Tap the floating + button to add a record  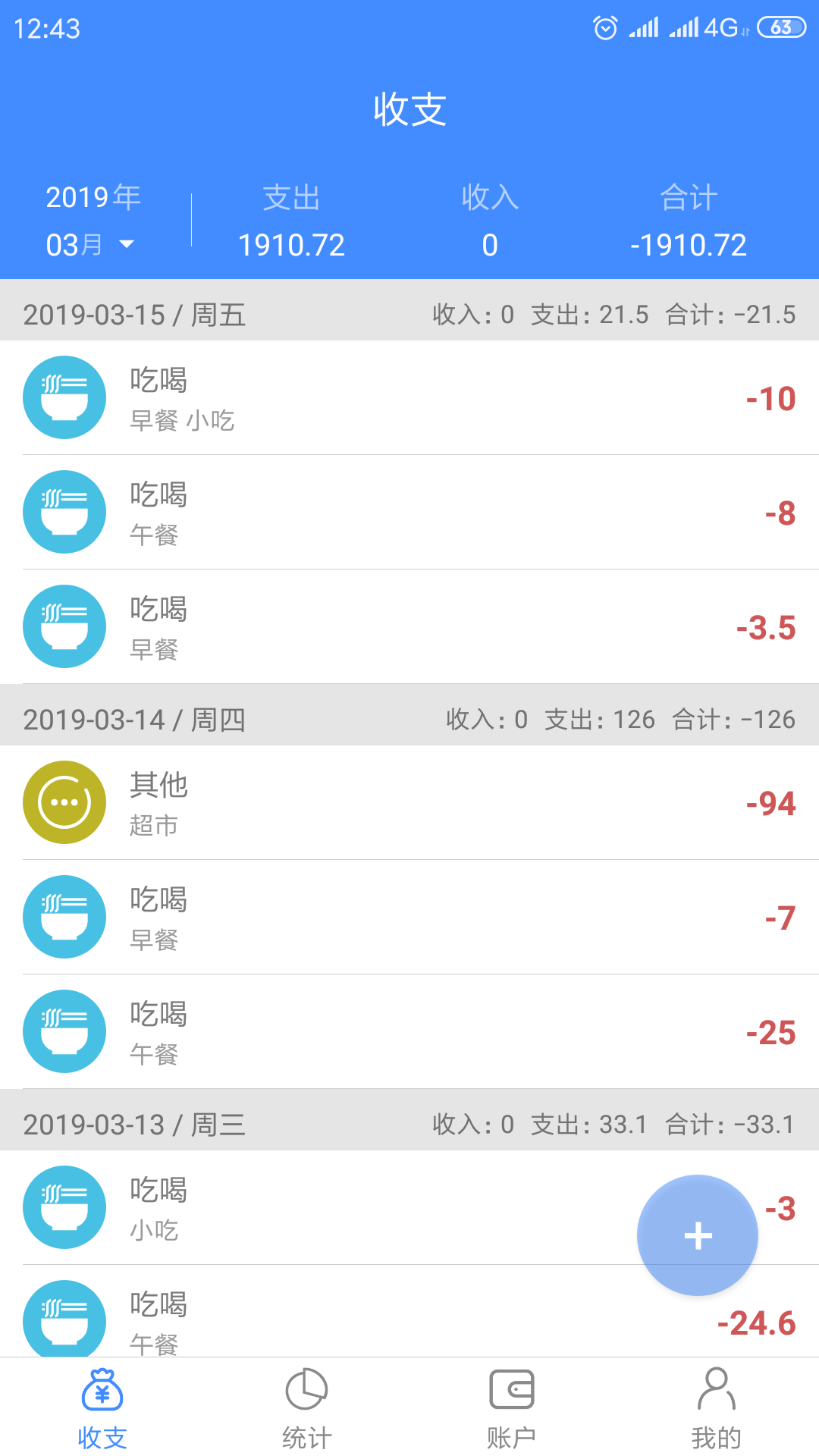(696, 1235)
